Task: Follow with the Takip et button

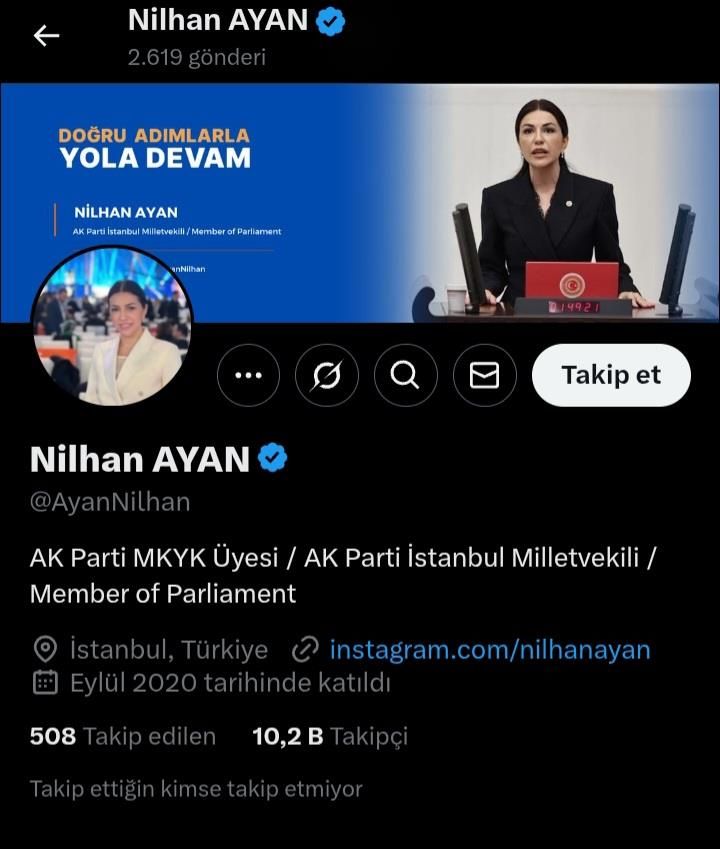Action: tap(611, 375)
